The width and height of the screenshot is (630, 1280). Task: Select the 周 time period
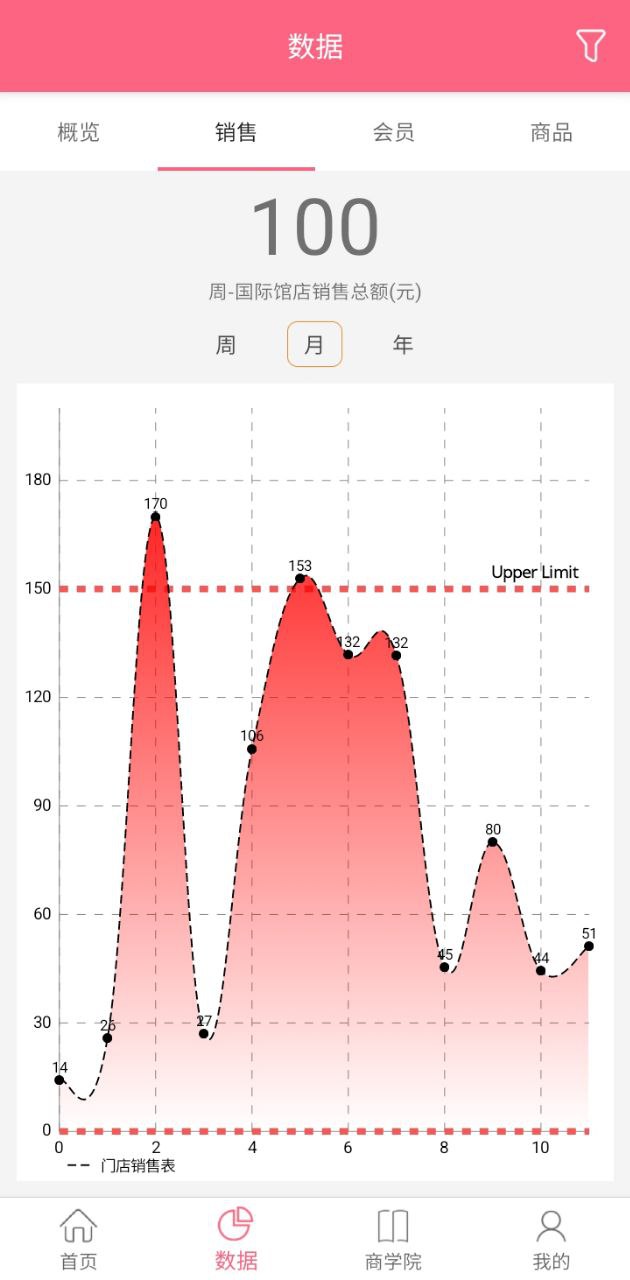pyautogui.click(x=226, y=345)
